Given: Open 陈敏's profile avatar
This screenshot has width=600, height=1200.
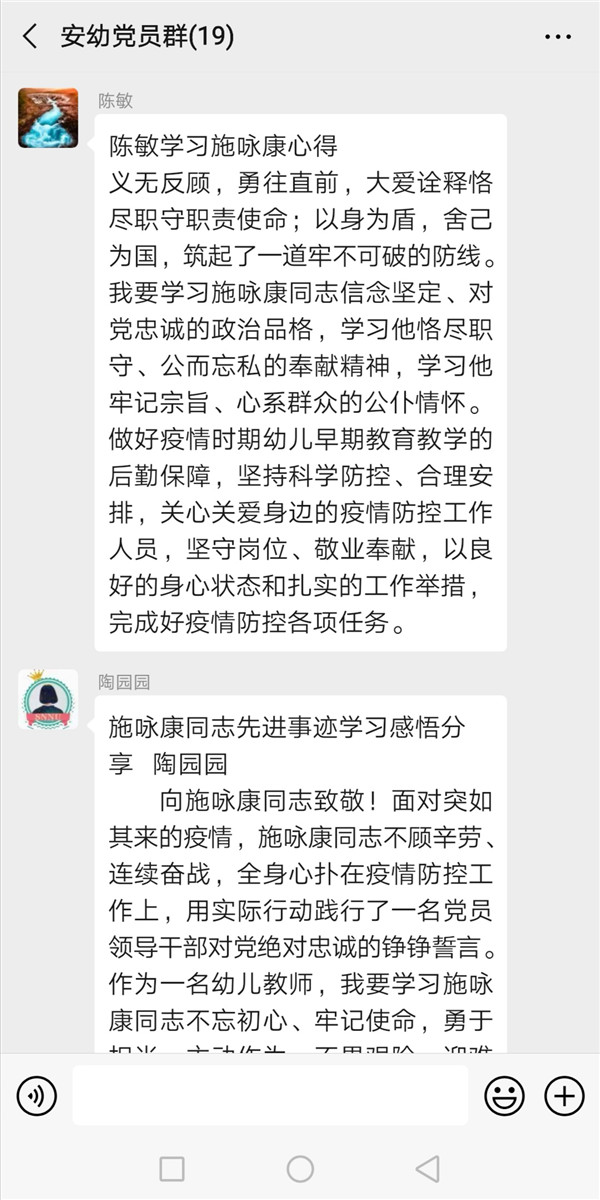Looking at the screenshot, I should (x=48, y=118).
